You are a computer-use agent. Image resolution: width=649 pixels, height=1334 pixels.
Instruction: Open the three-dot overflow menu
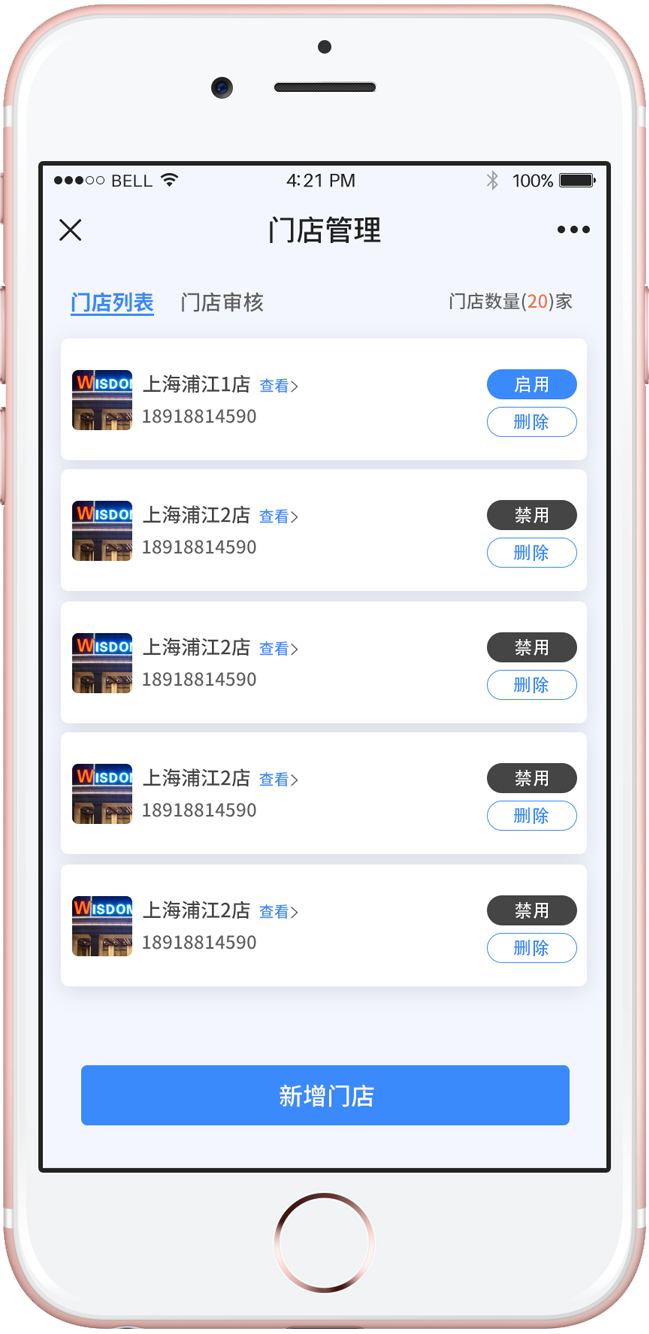point(573,230)
